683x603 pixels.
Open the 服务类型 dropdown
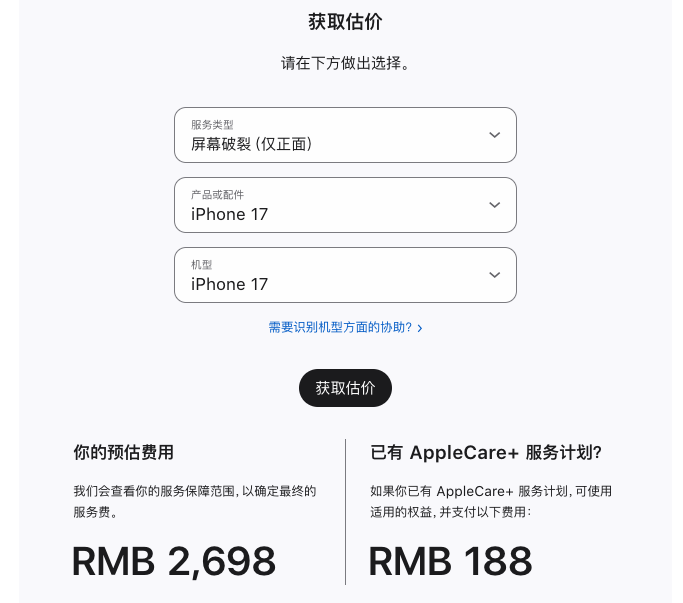tap(345, 135)
